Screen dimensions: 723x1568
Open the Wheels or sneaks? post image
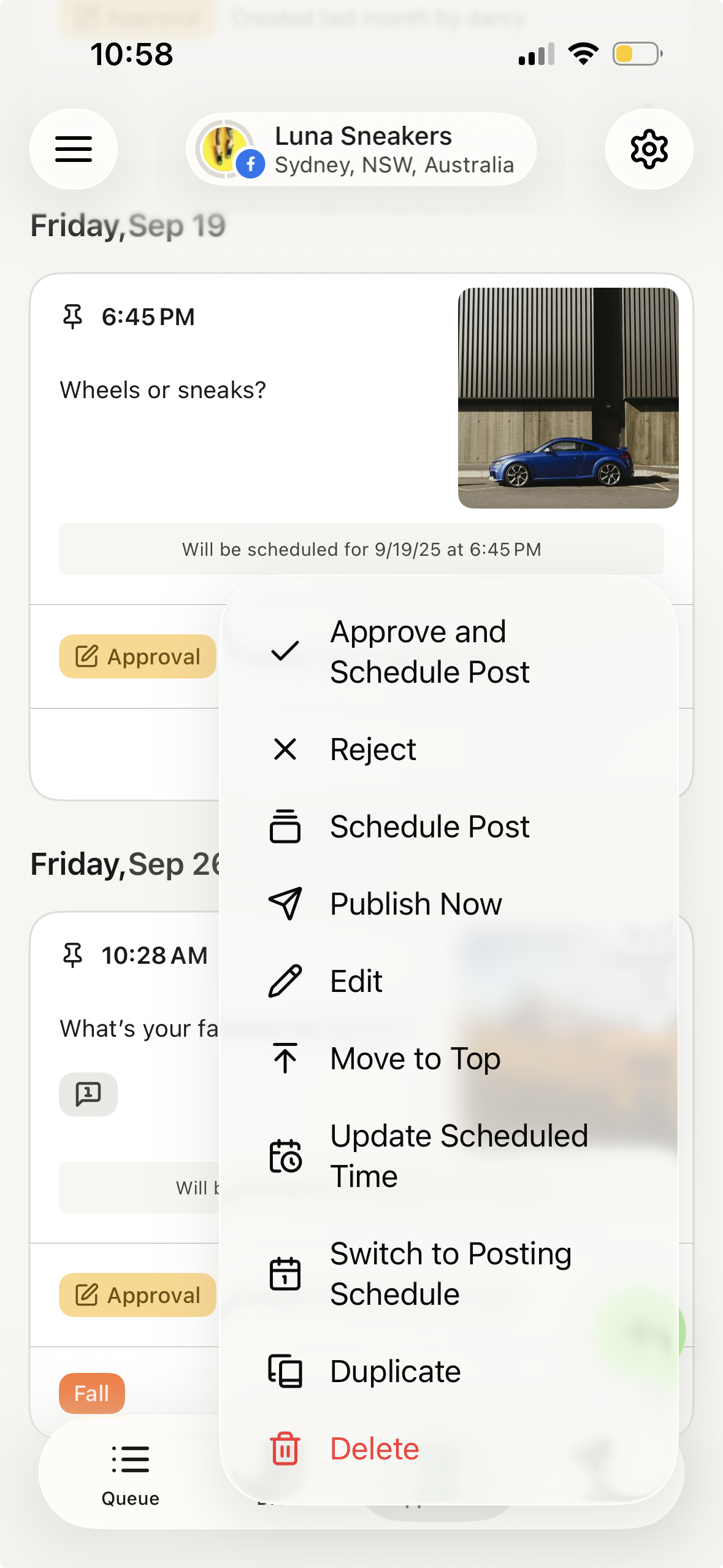[568, 398]
